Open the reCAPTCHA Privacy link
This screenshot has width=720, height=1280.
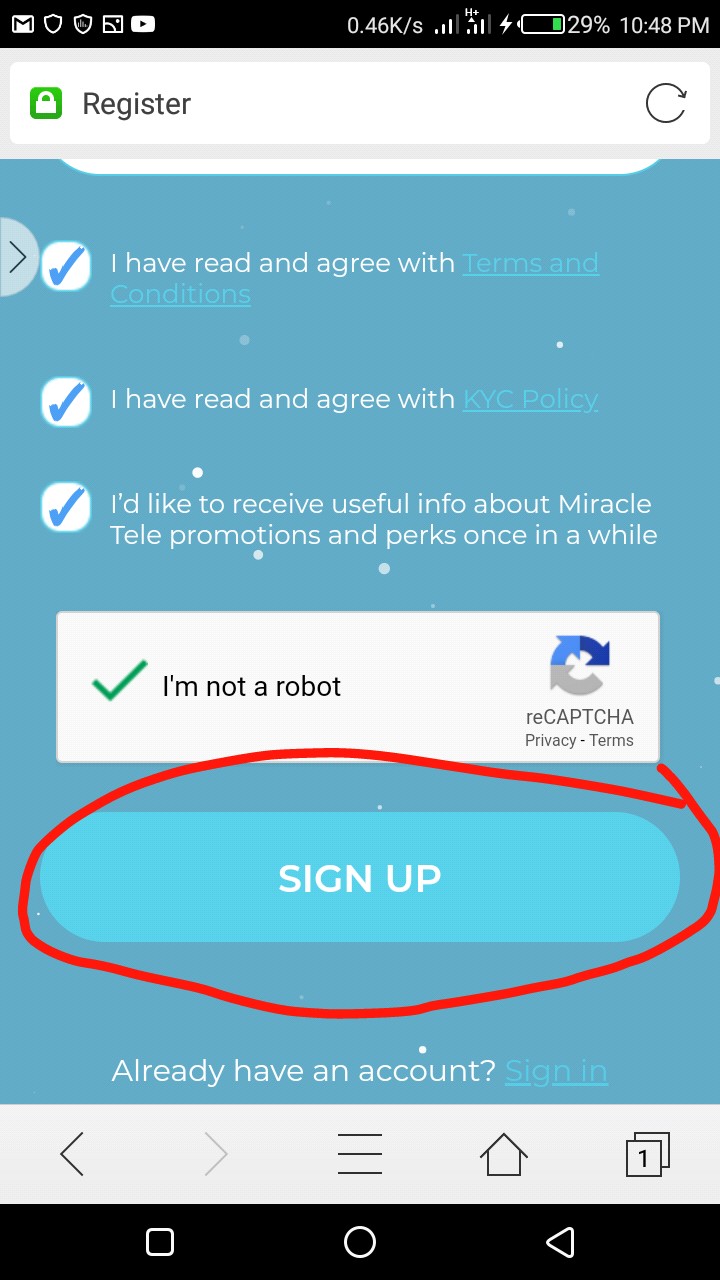[x=550, y=741]
